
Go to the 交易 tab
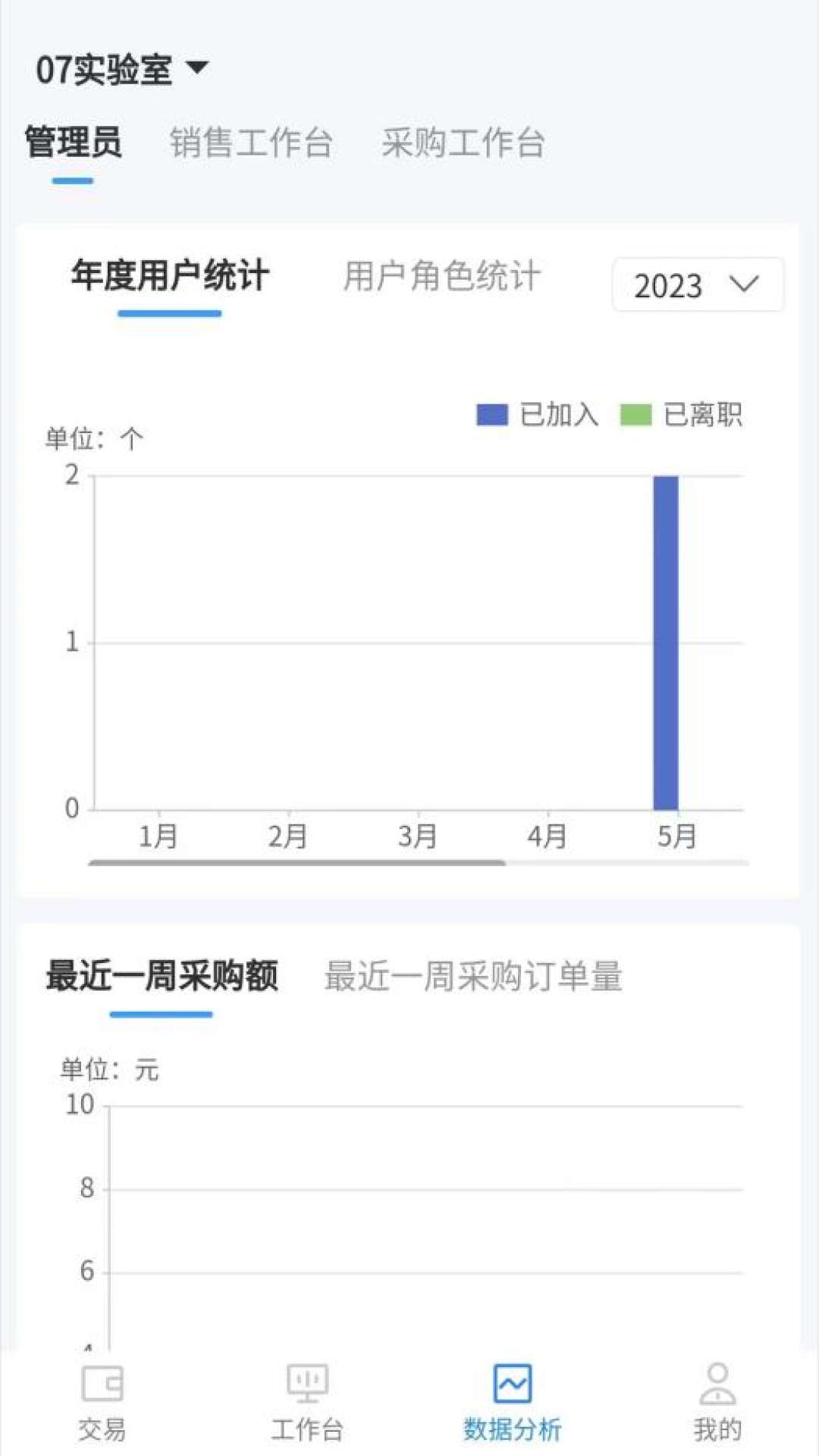point(102,1402)
